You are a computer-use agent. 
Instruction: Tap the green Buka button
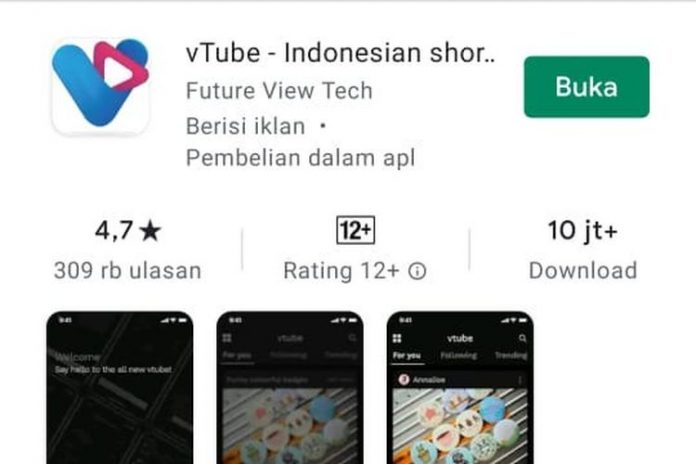(586, 87)
